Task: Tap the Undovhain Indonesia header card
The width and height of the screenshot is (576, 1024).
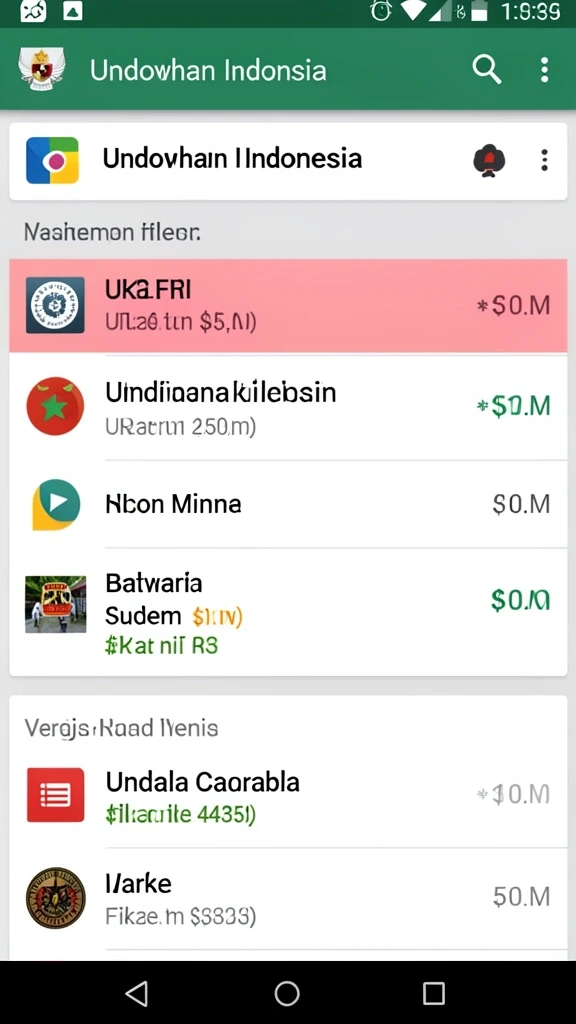Action: point(288,161)
